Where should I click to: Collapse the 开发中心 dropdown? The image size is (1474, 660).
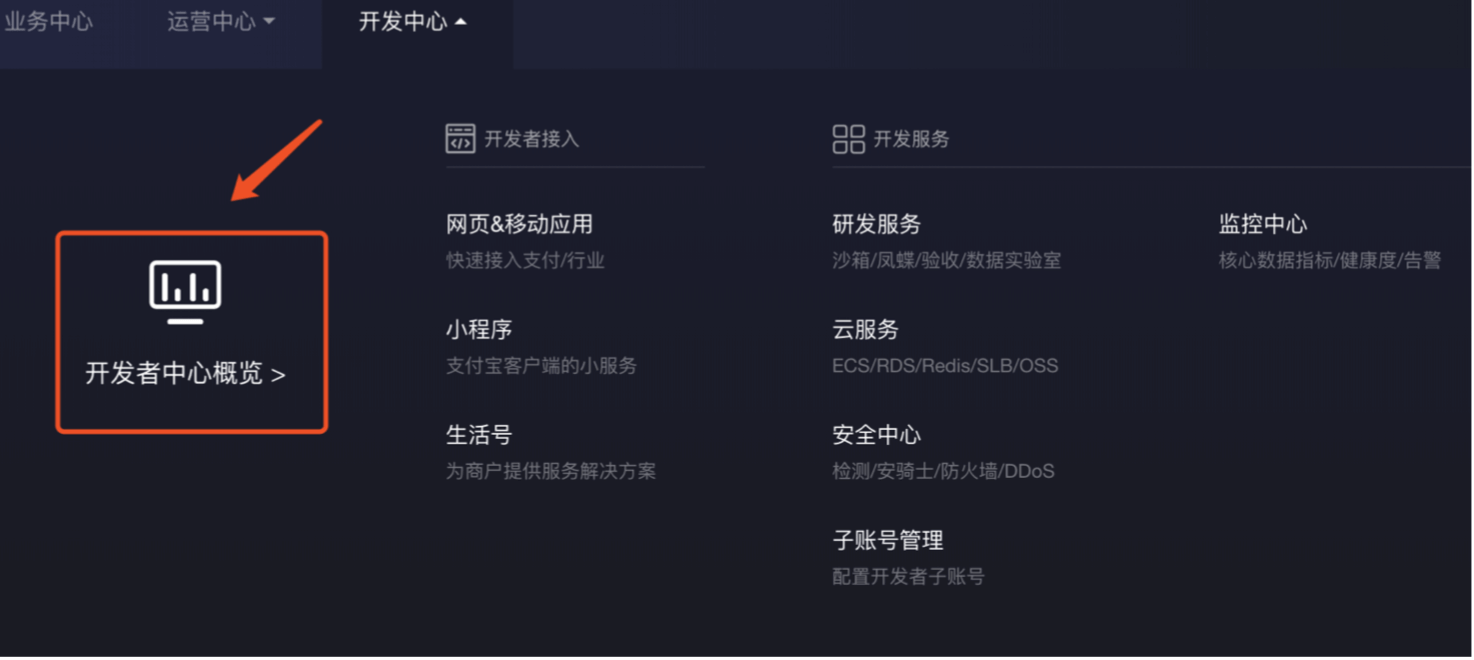tap(412, 22)
